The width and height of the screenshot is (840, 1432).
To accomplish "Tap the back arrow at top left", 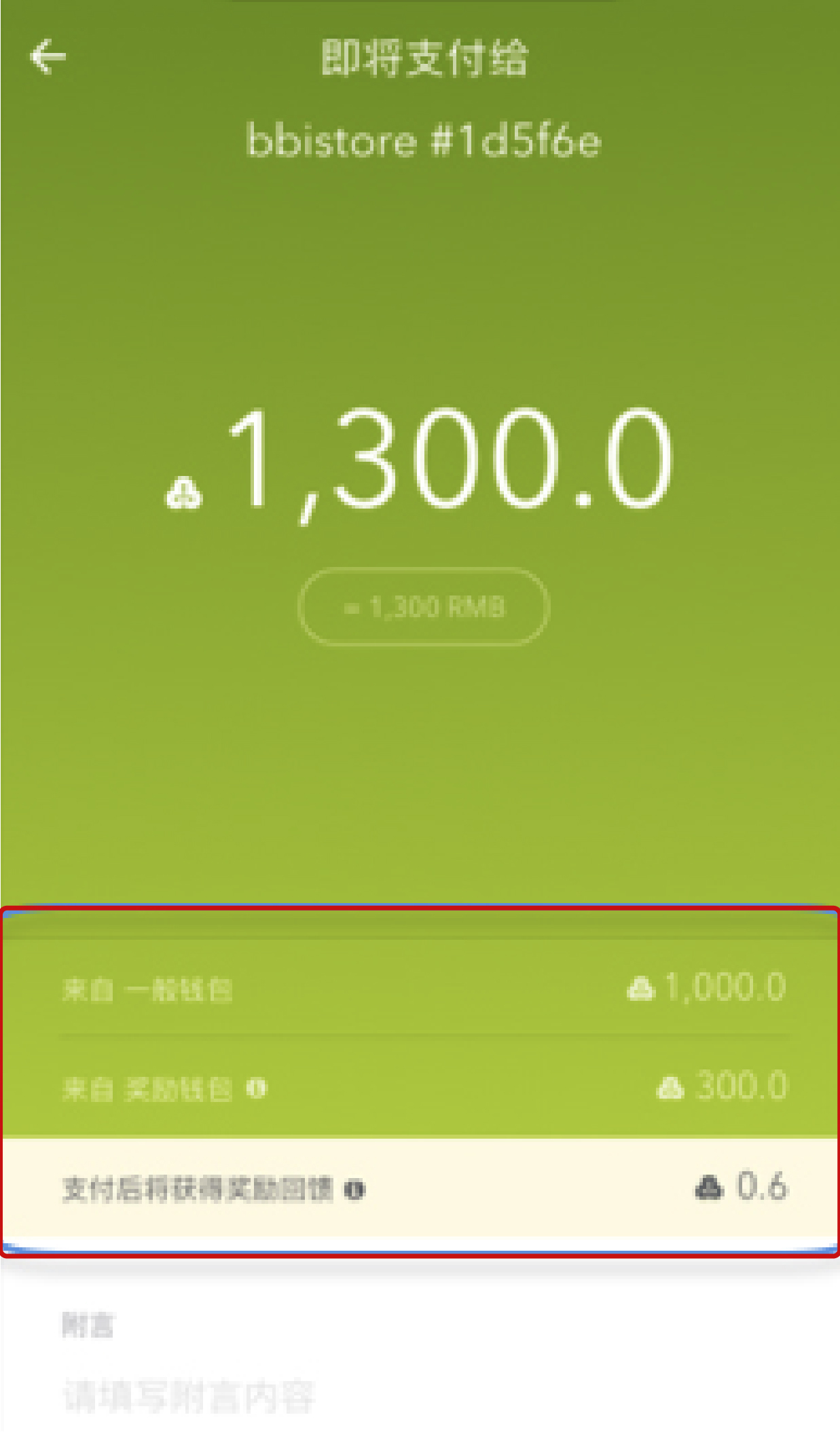I will pos(45,56).
